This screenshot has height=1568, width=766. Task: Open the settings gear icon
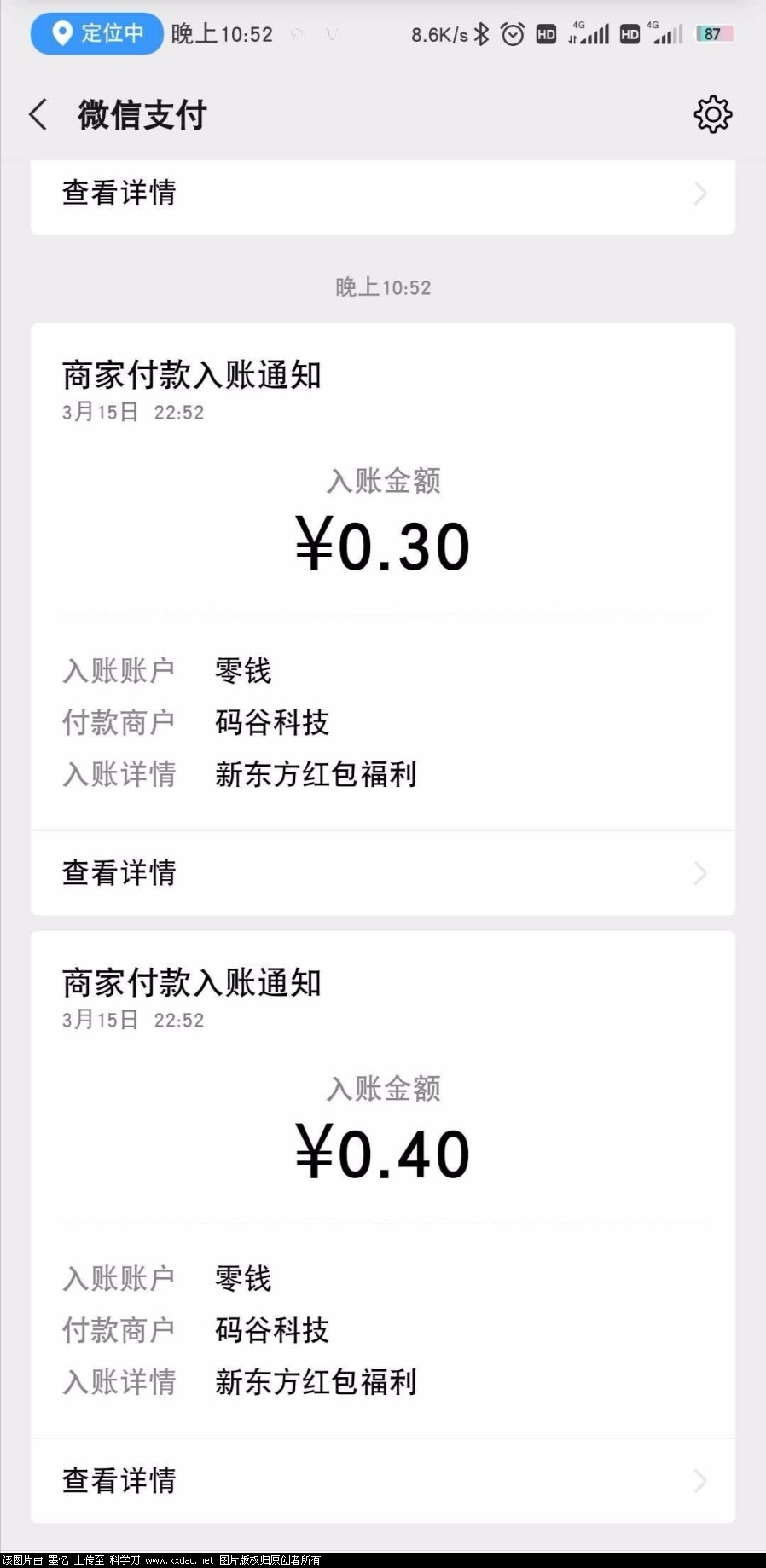point(712,114)
